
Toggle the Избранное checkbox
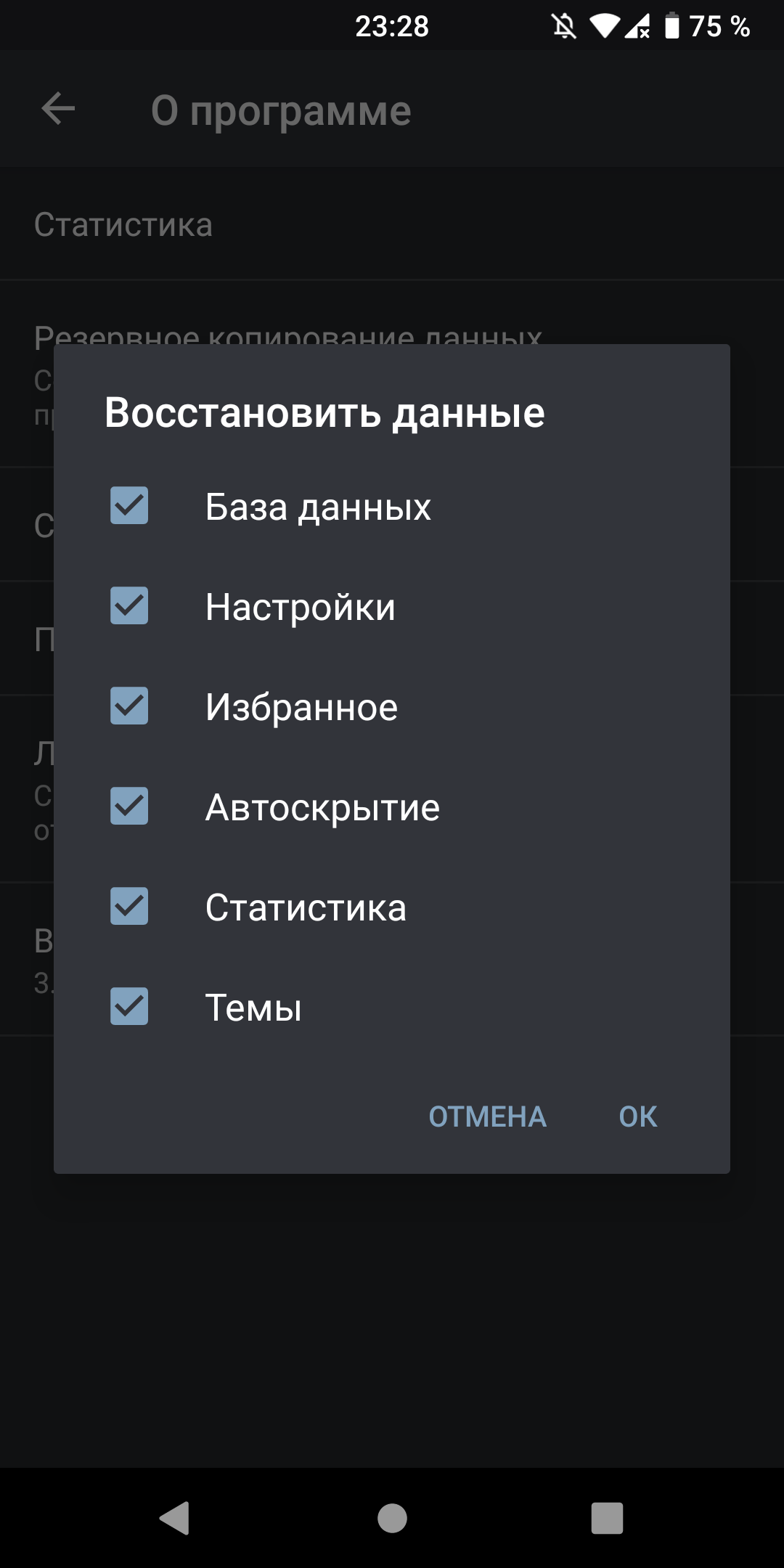(x=129, y=706)
